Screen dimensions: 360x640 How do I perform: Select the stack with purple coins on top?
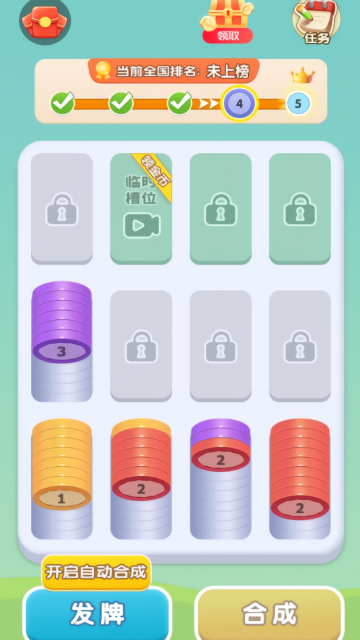click(x=220, y=478)
